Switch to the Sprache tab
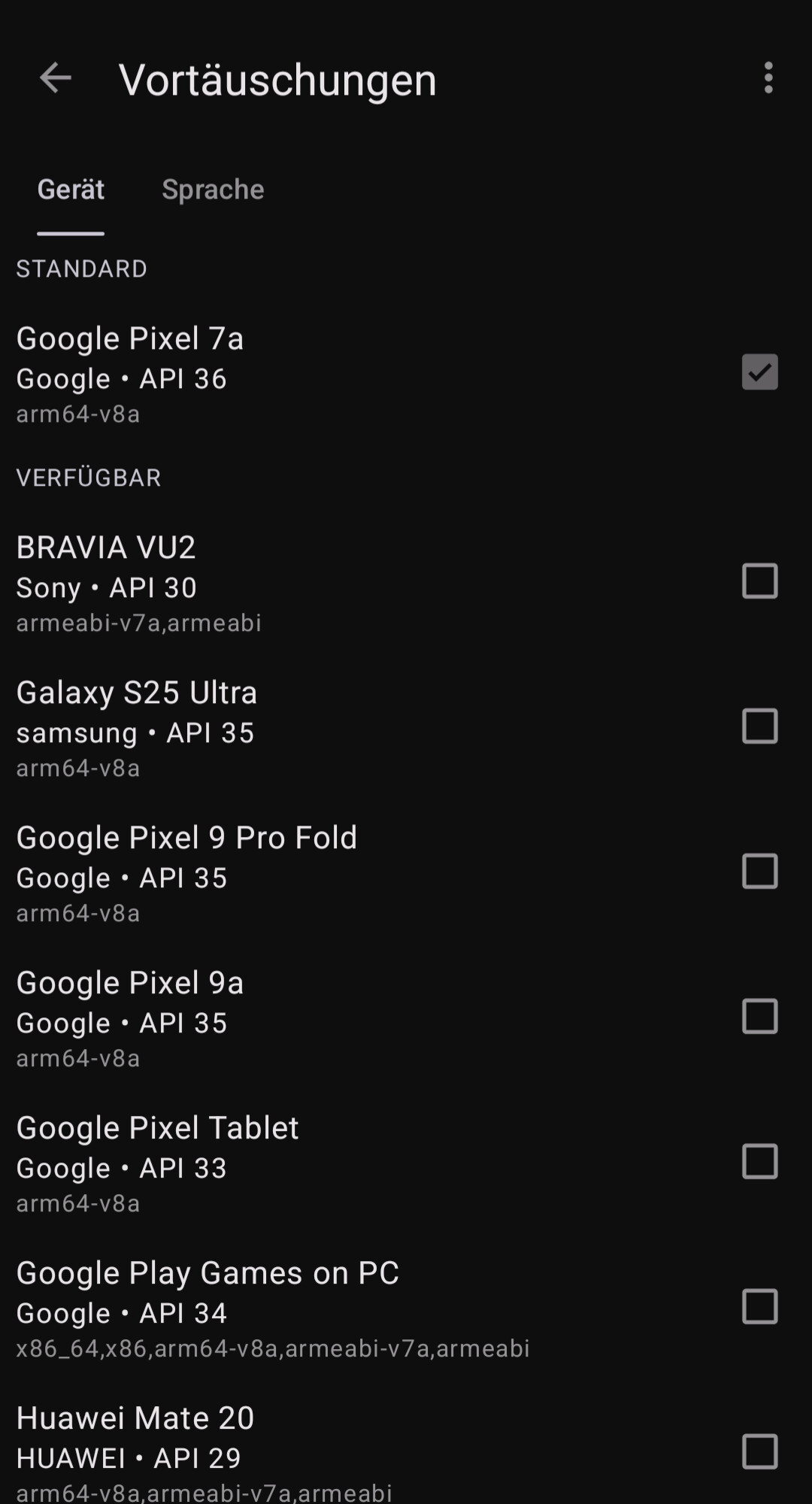812x1504 pixels. tap(213, 190)
